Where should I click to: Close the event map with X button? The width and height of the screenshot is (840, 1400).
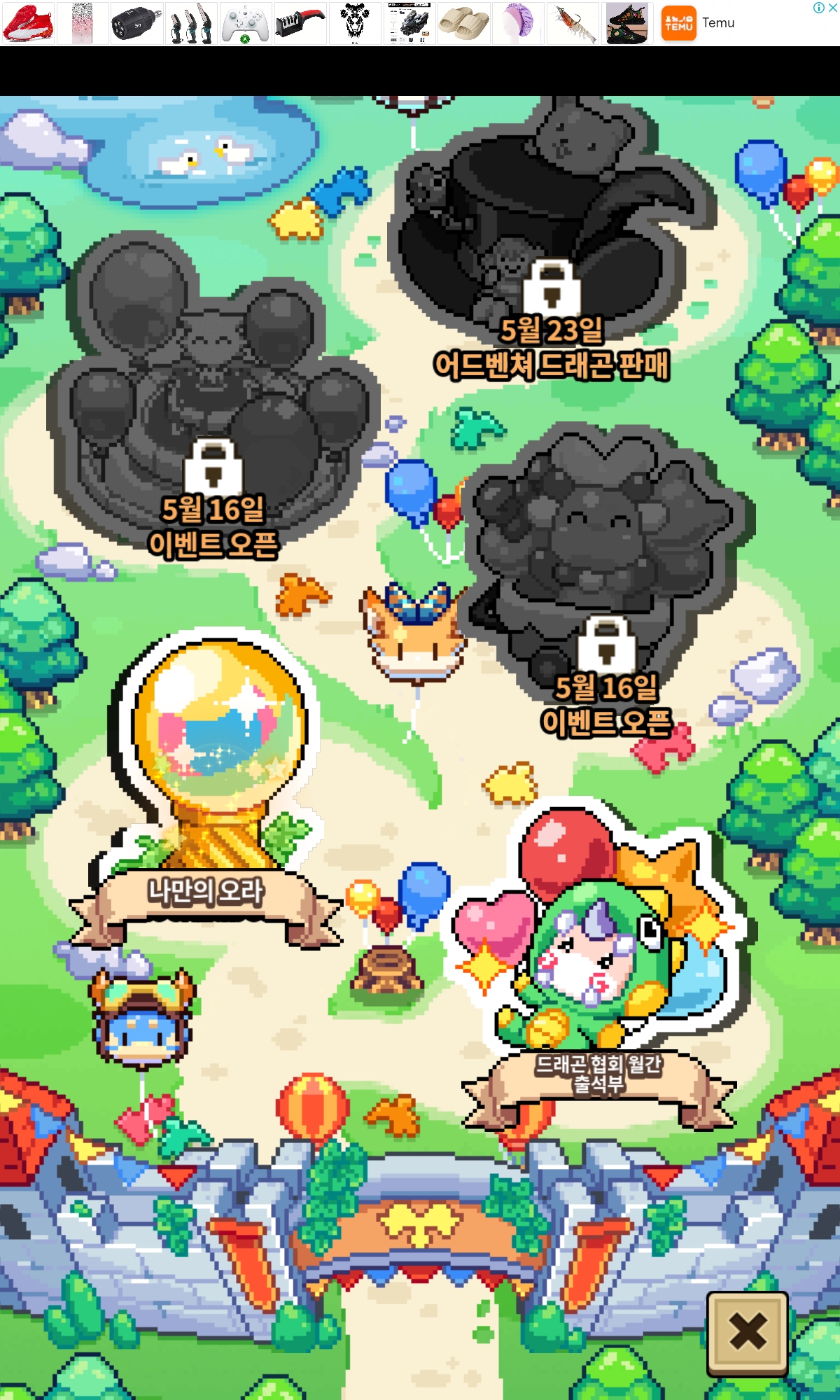click(747, 1331)
